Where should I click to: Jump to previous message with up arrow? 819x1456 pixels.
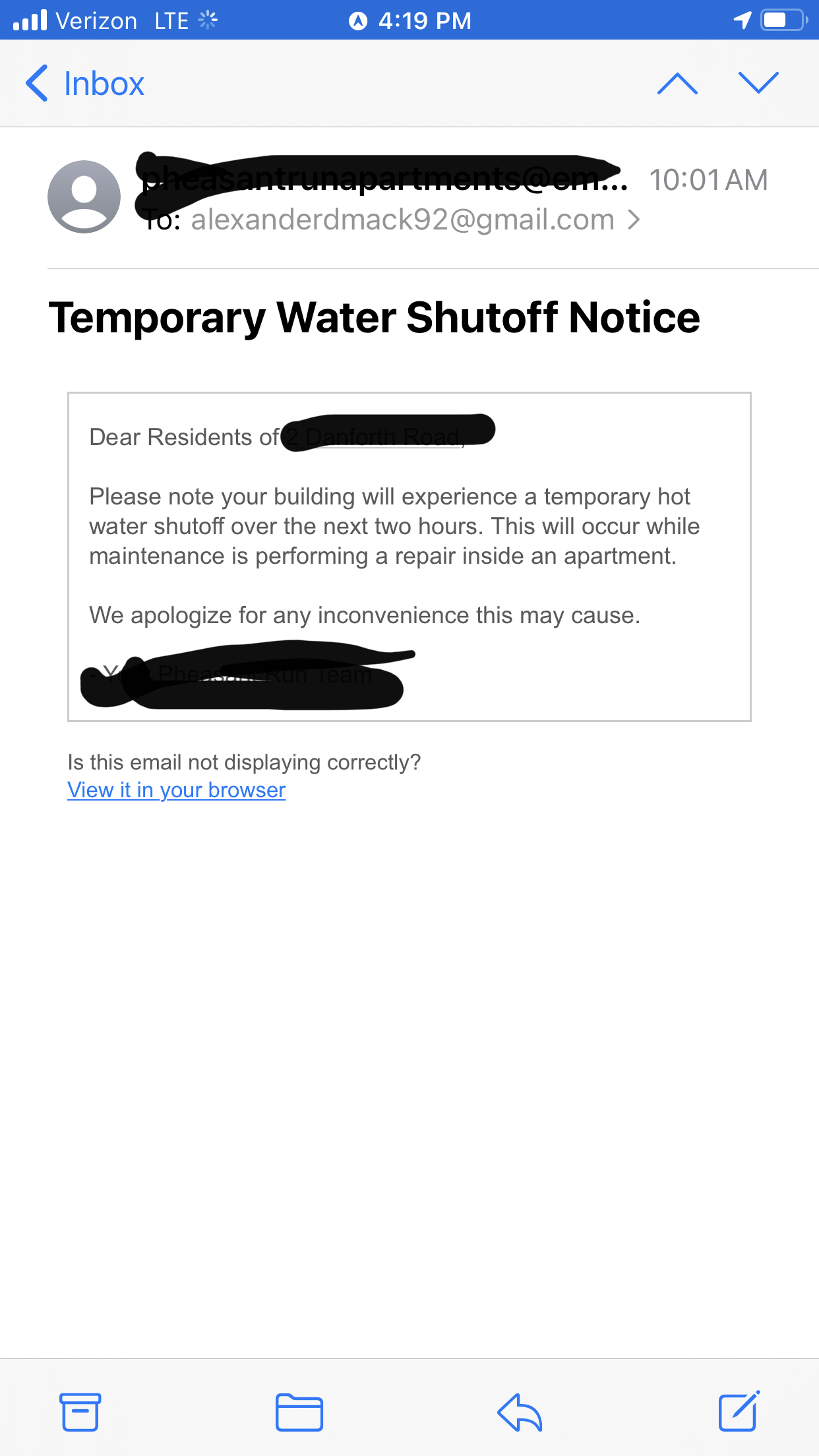pos(677,83)
